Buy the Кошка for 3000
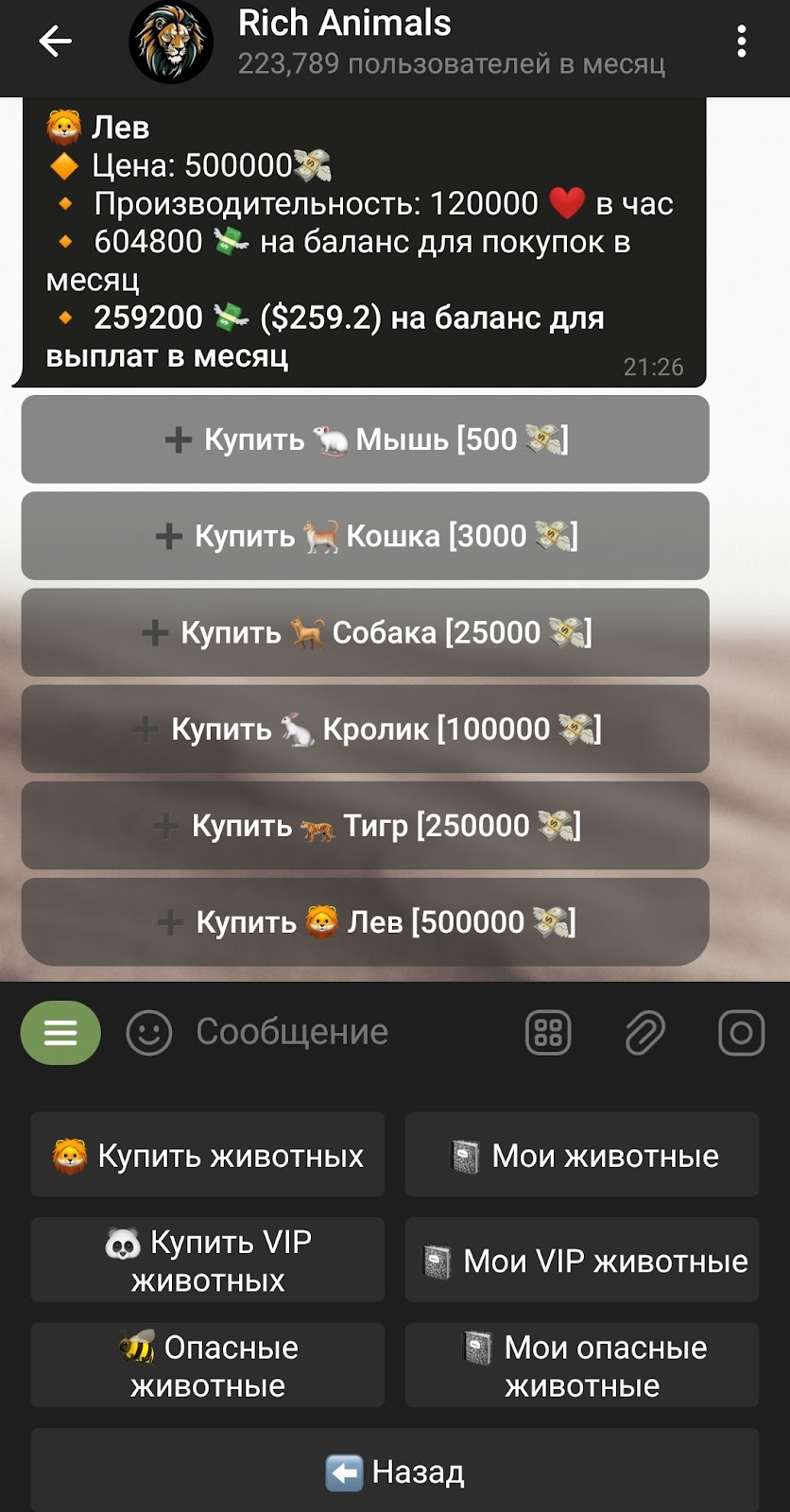Screen dimensions: 790x1512 365,536
